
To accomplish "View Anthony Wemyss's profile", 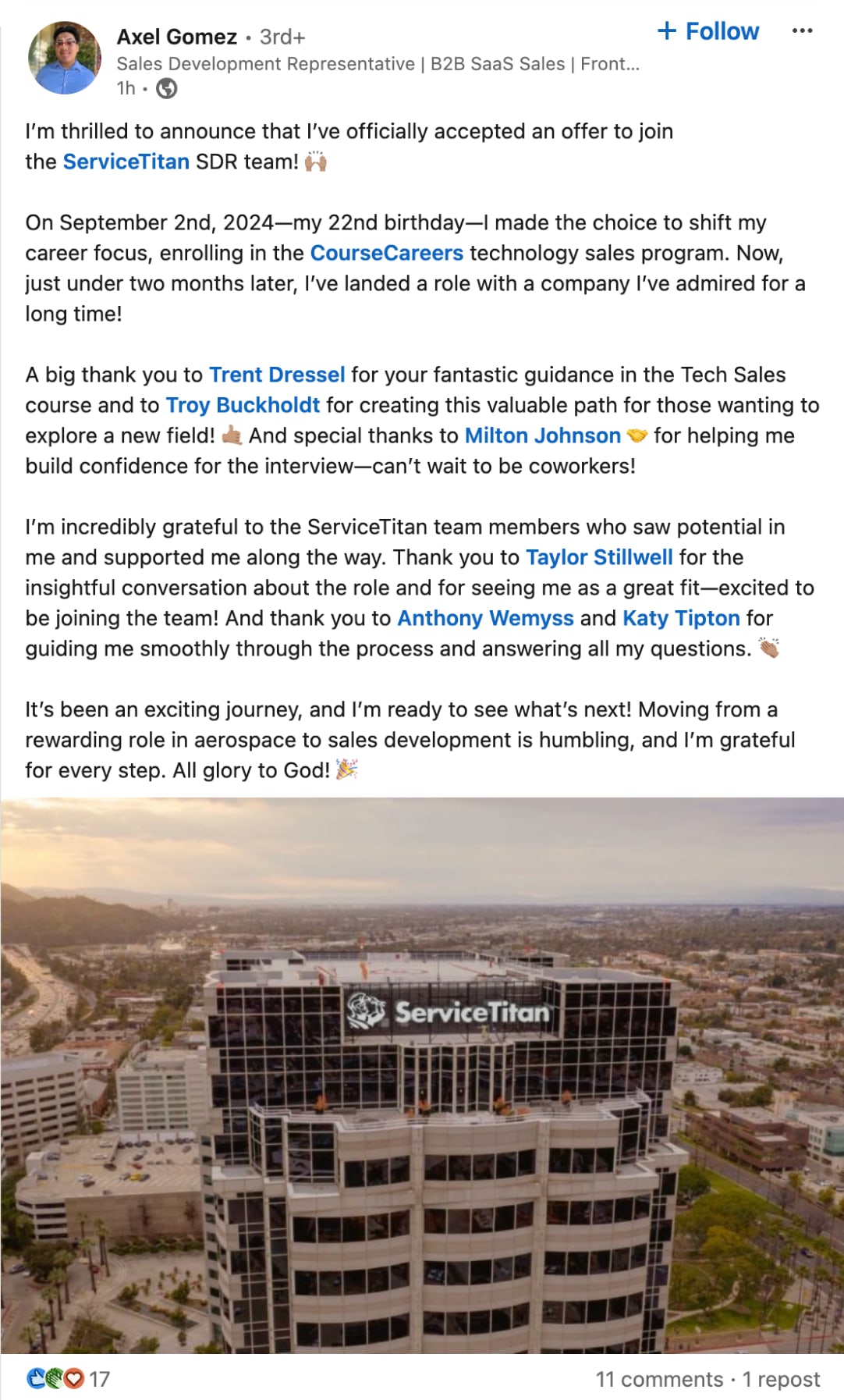I will (x=486, y=618).
